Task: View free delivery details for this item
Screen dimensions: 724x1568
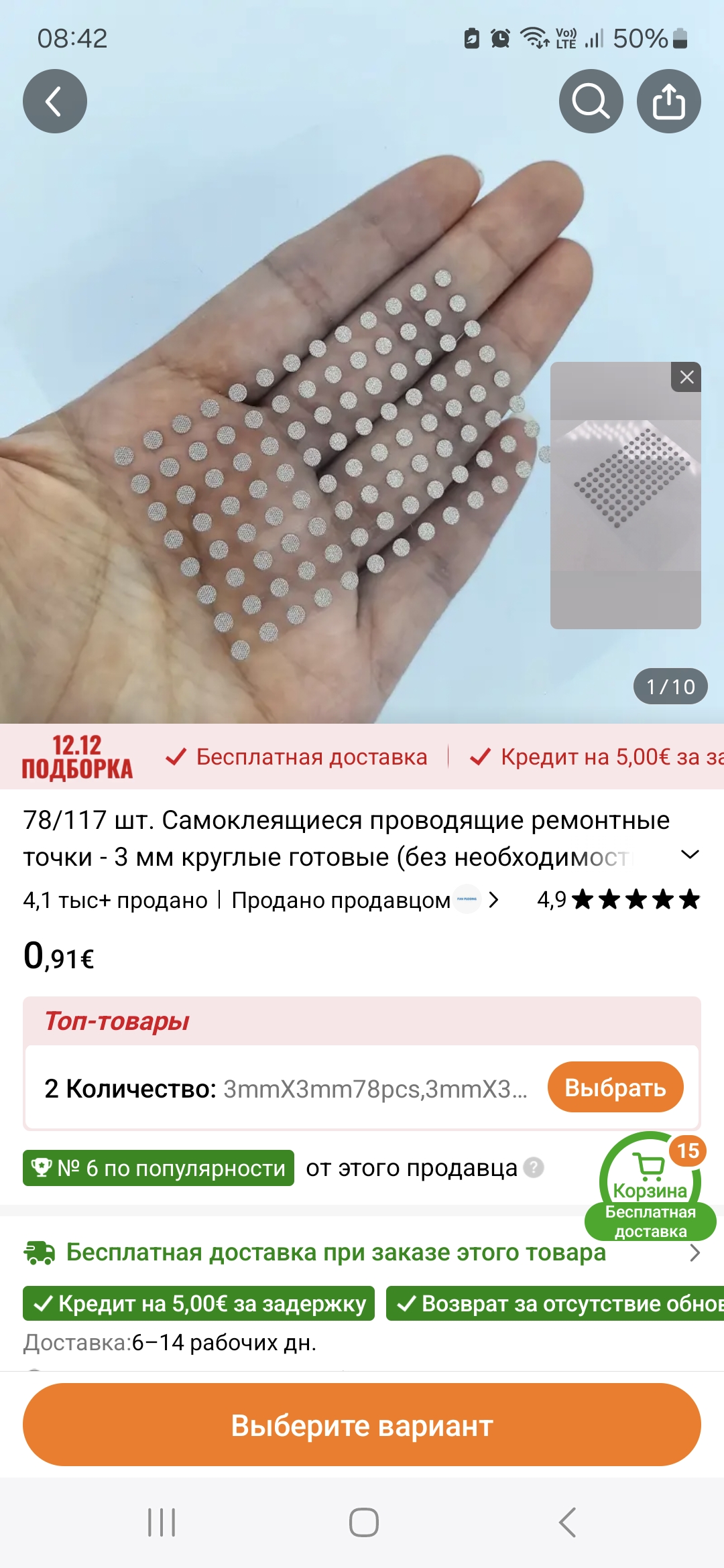Action: [362, 1252]
